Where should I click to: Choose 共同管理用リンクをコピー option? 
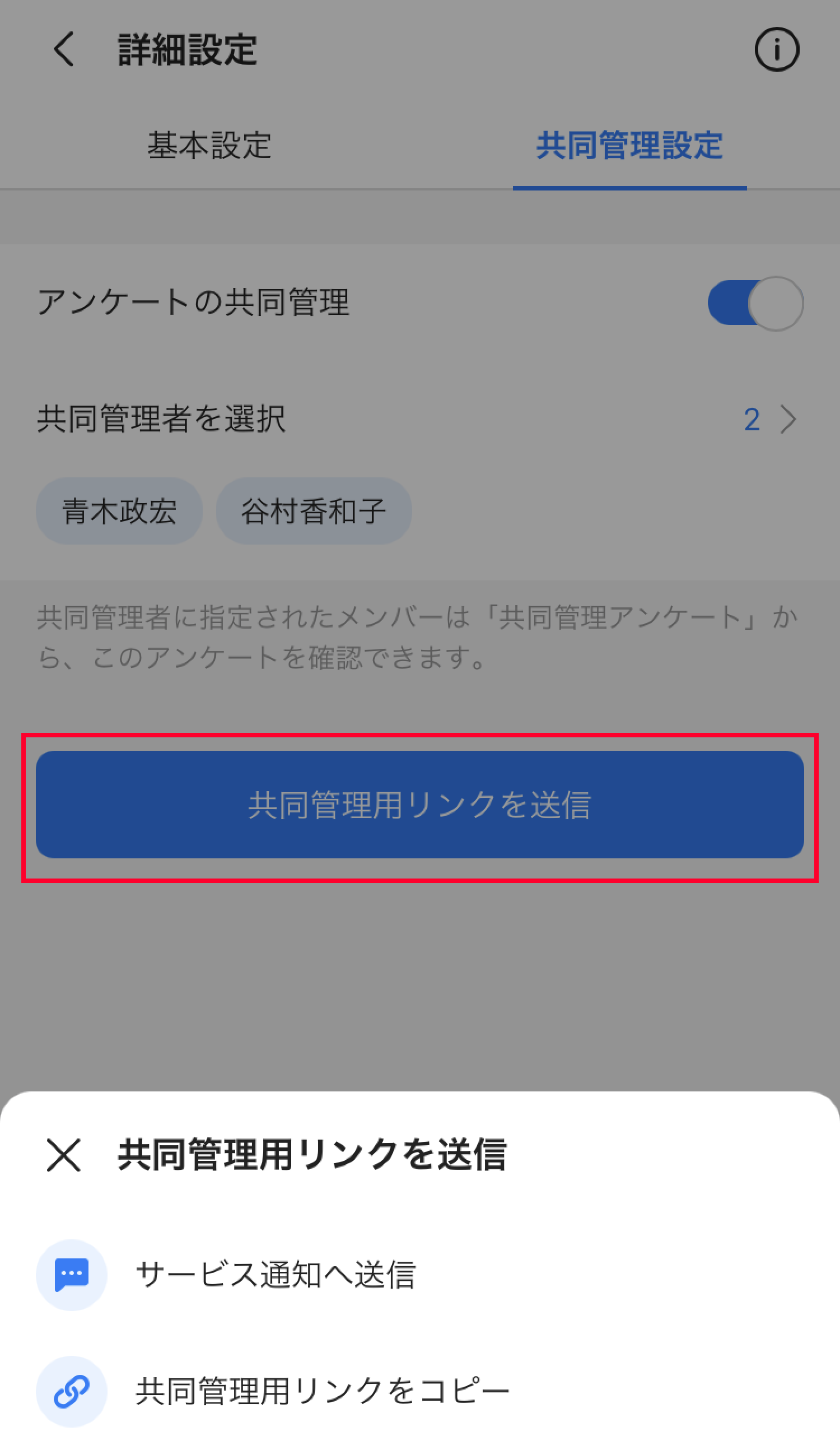(322, 1391)
